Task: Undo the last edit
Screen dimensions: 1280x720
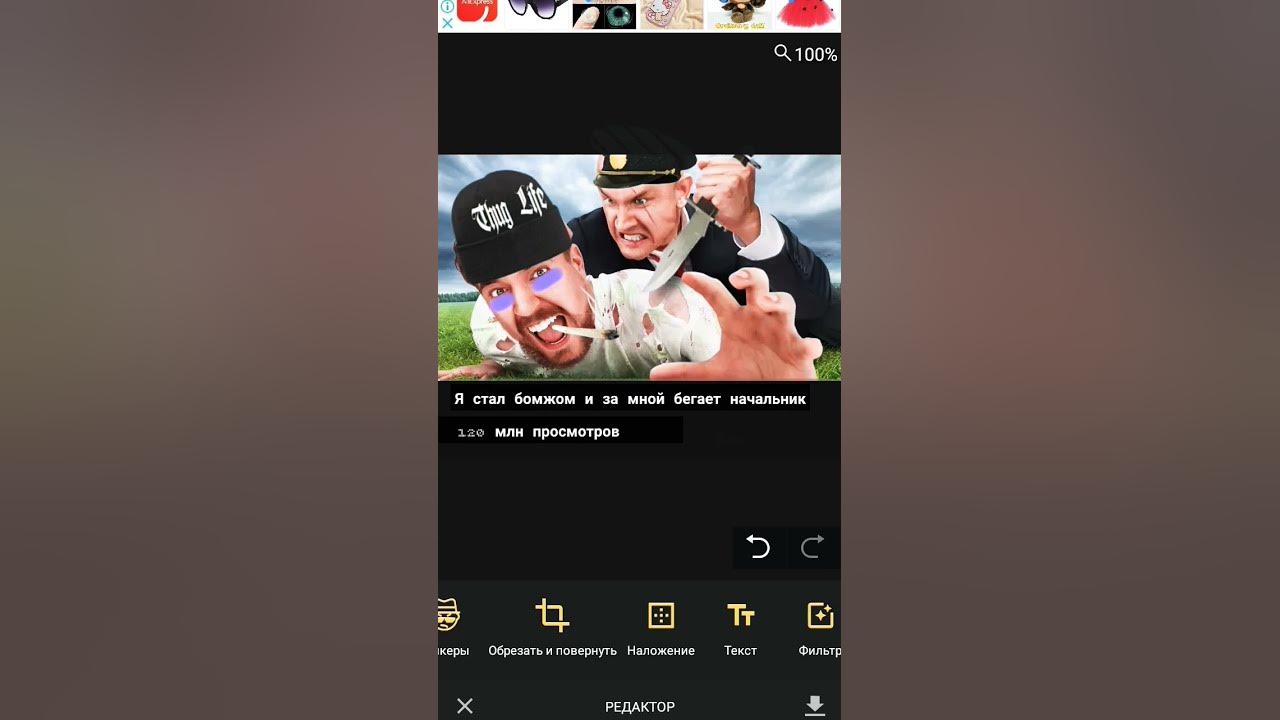Action: (x=758, y=547)
